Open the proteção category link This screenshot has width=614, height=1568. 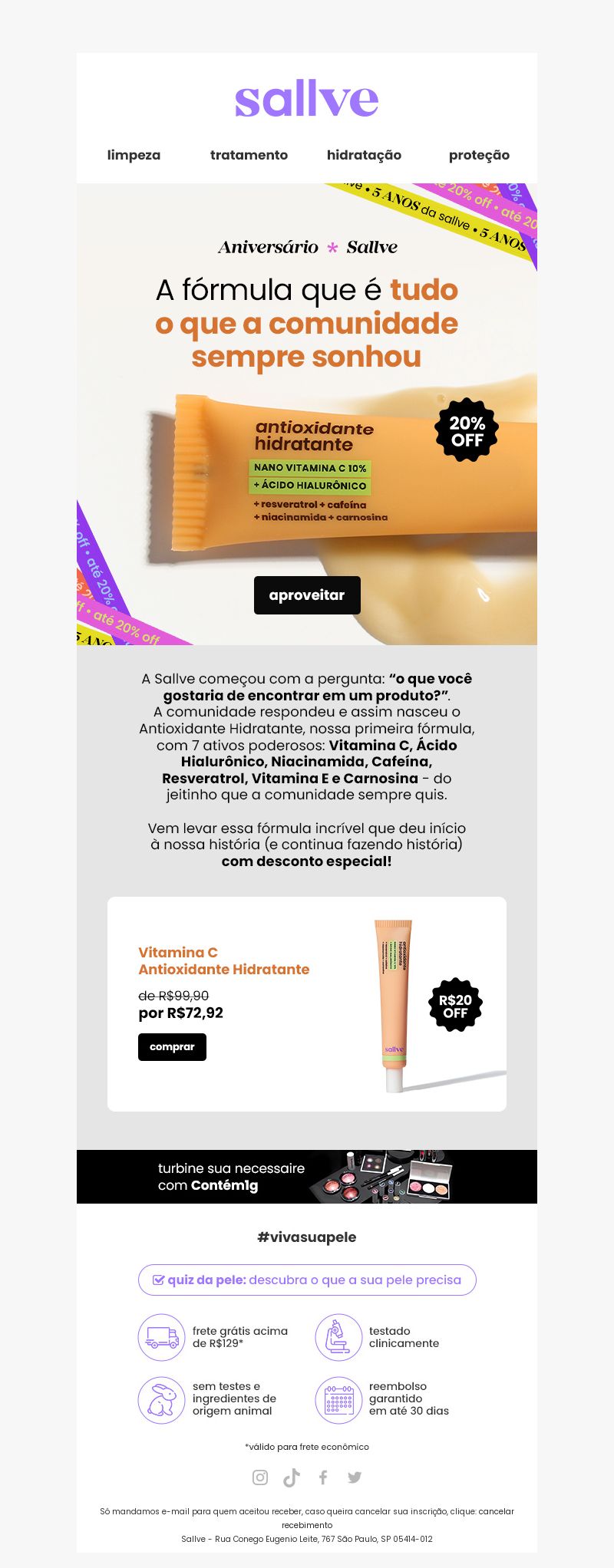479,155
